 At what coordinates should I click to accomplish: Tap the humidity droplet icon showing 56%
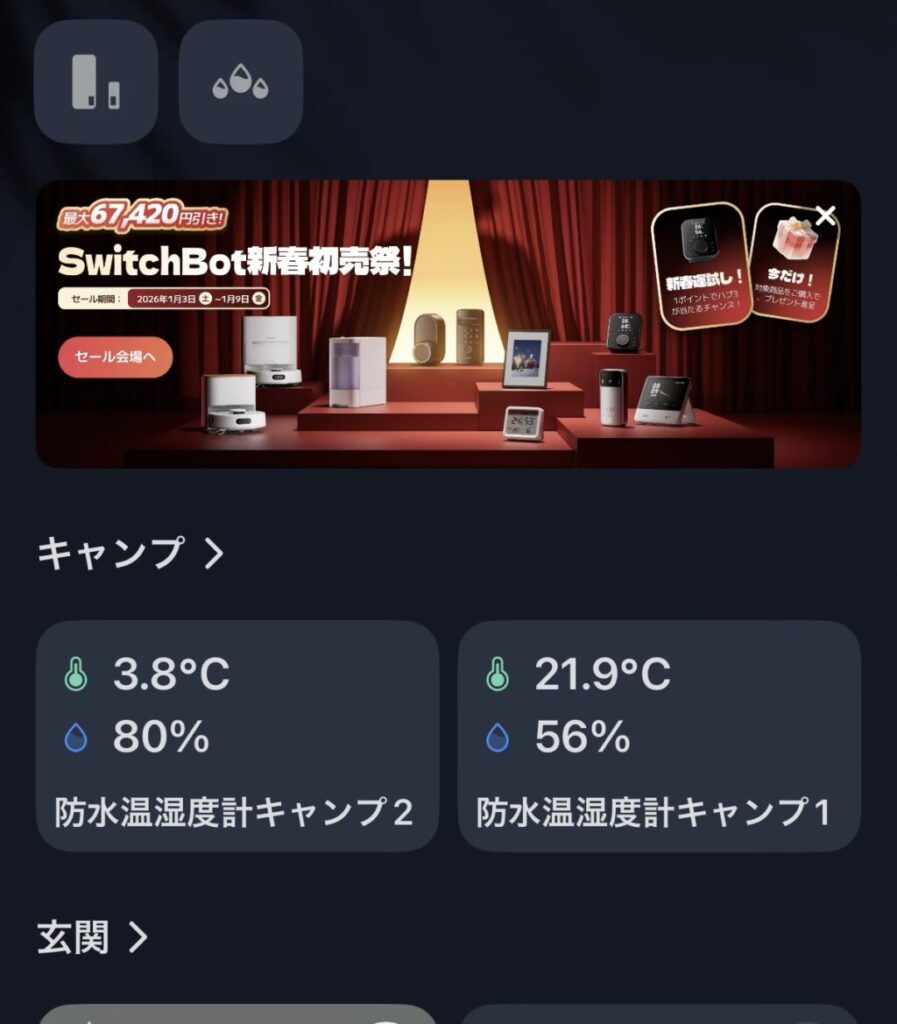496,737
